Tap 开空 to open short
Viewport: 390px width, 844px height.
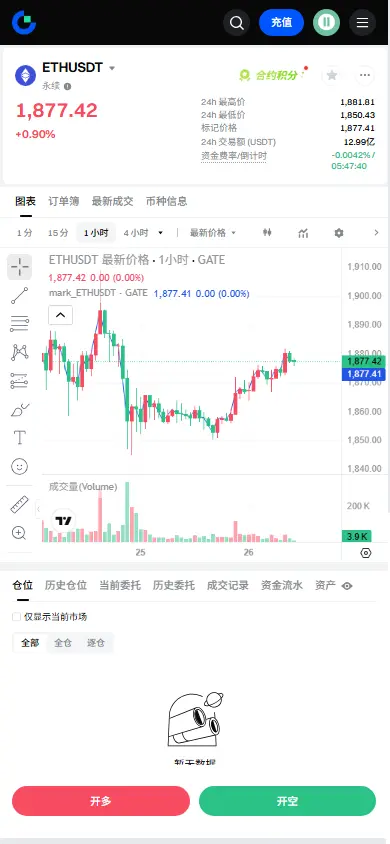tap(287, 801)
